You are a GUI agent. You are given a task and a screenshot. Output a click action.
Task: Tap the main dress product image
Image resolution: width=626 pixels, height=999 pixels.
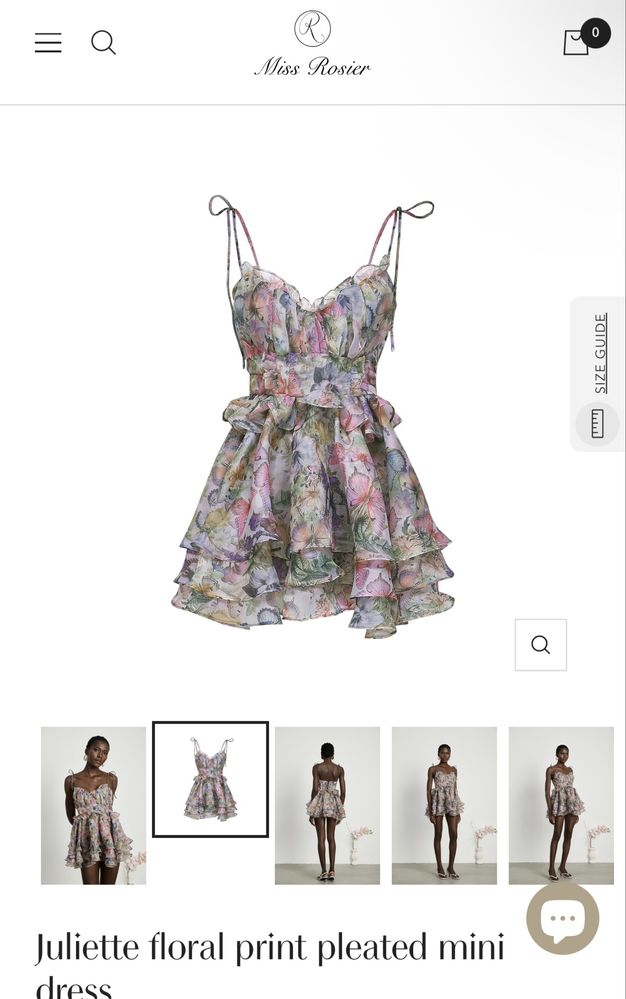(312, 415)
